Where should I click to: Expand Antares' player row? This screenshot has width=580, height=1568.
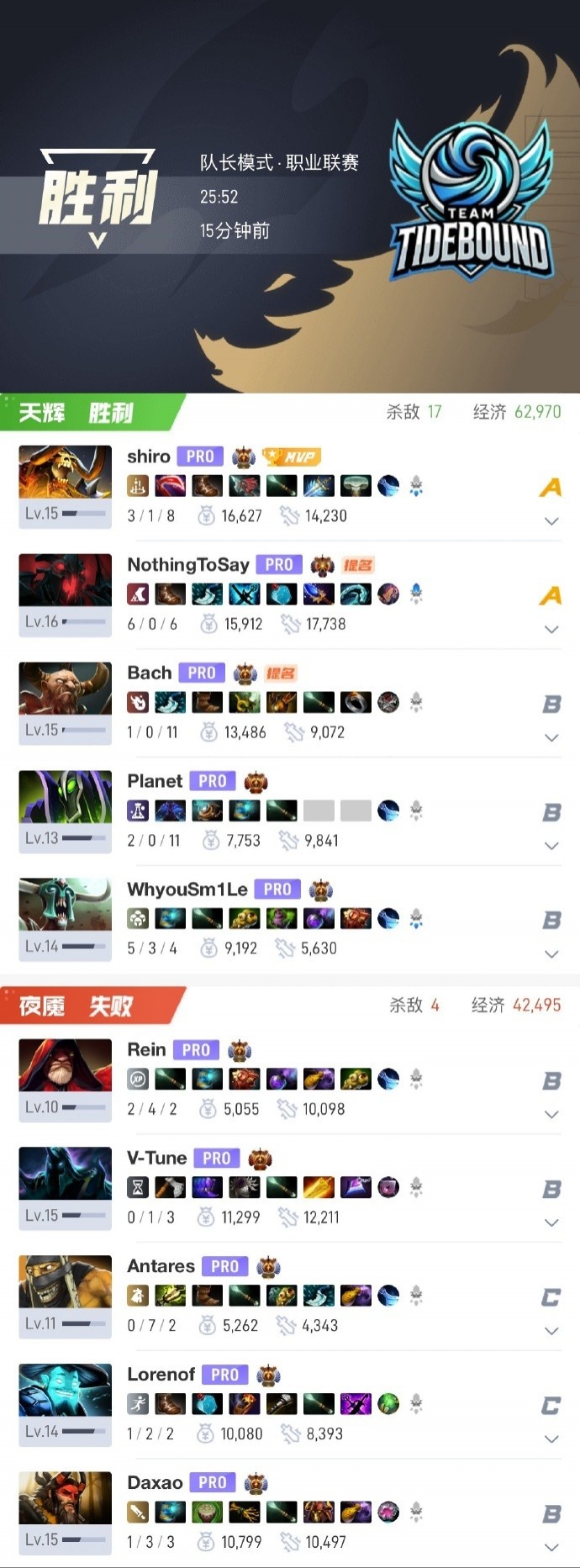[x=551, y=1331]
